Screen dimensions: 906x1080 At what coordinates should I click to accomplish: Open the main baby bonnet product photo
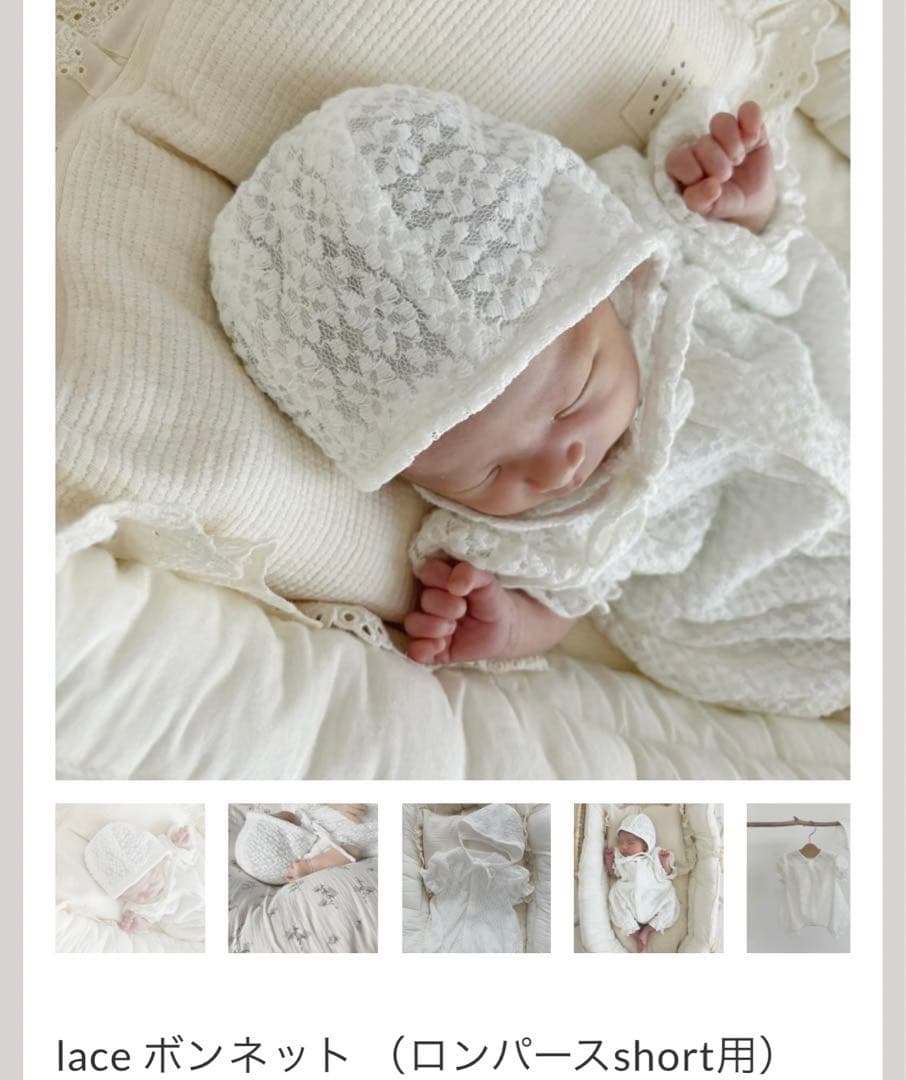click(x=452, y=390)
